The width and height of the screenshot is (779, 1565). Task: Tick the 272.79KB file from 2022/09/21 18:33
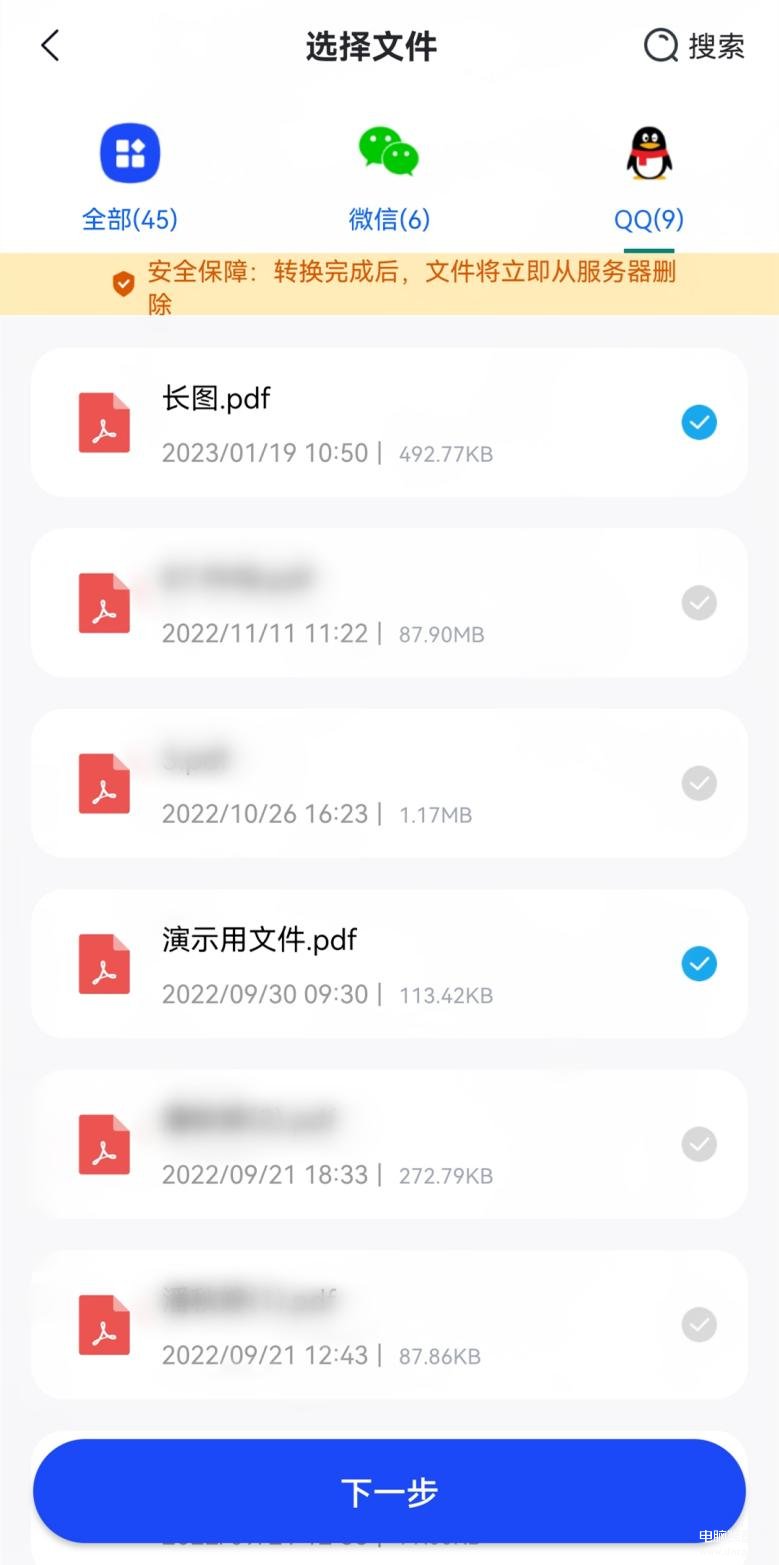click(x=699, y=1144)
